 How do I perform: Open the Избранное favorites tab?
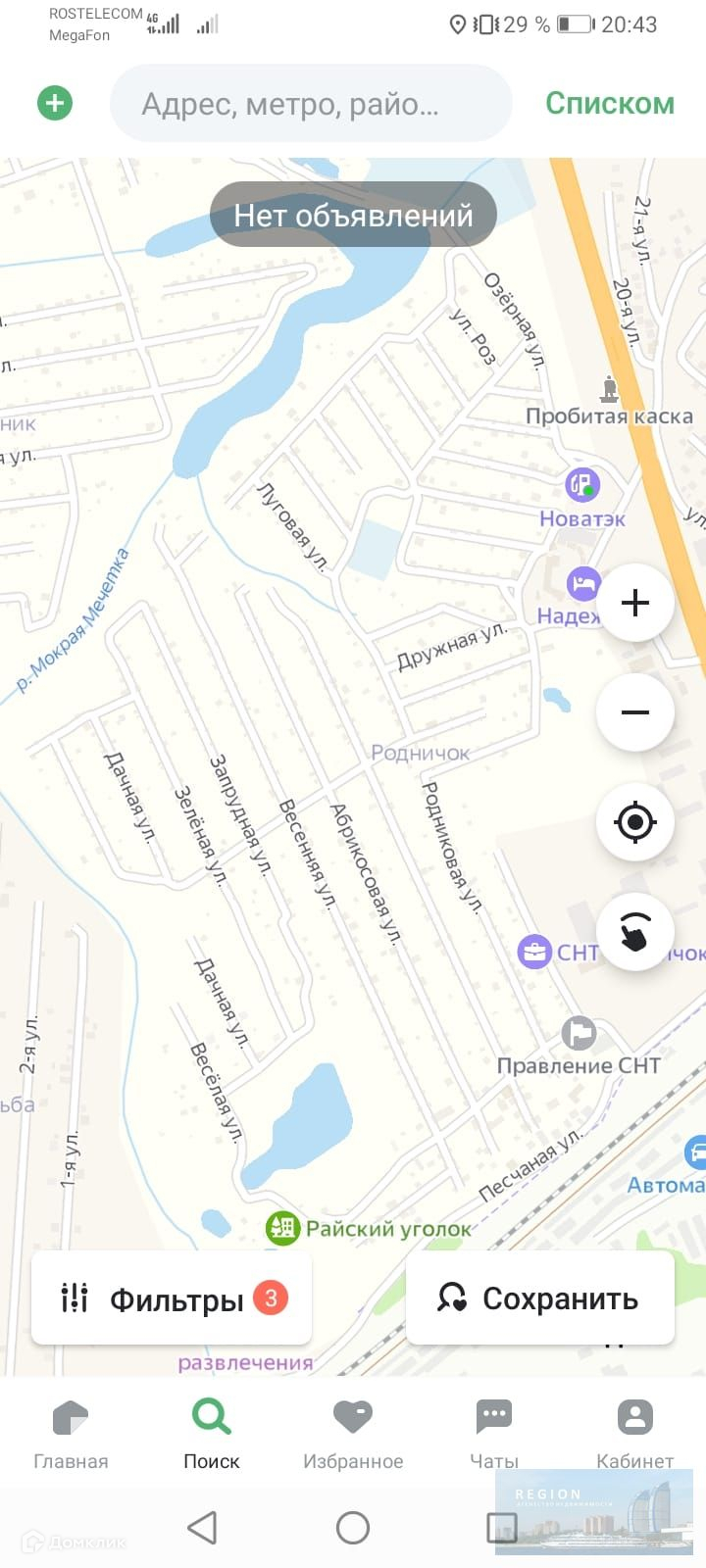pos(353,1435)
